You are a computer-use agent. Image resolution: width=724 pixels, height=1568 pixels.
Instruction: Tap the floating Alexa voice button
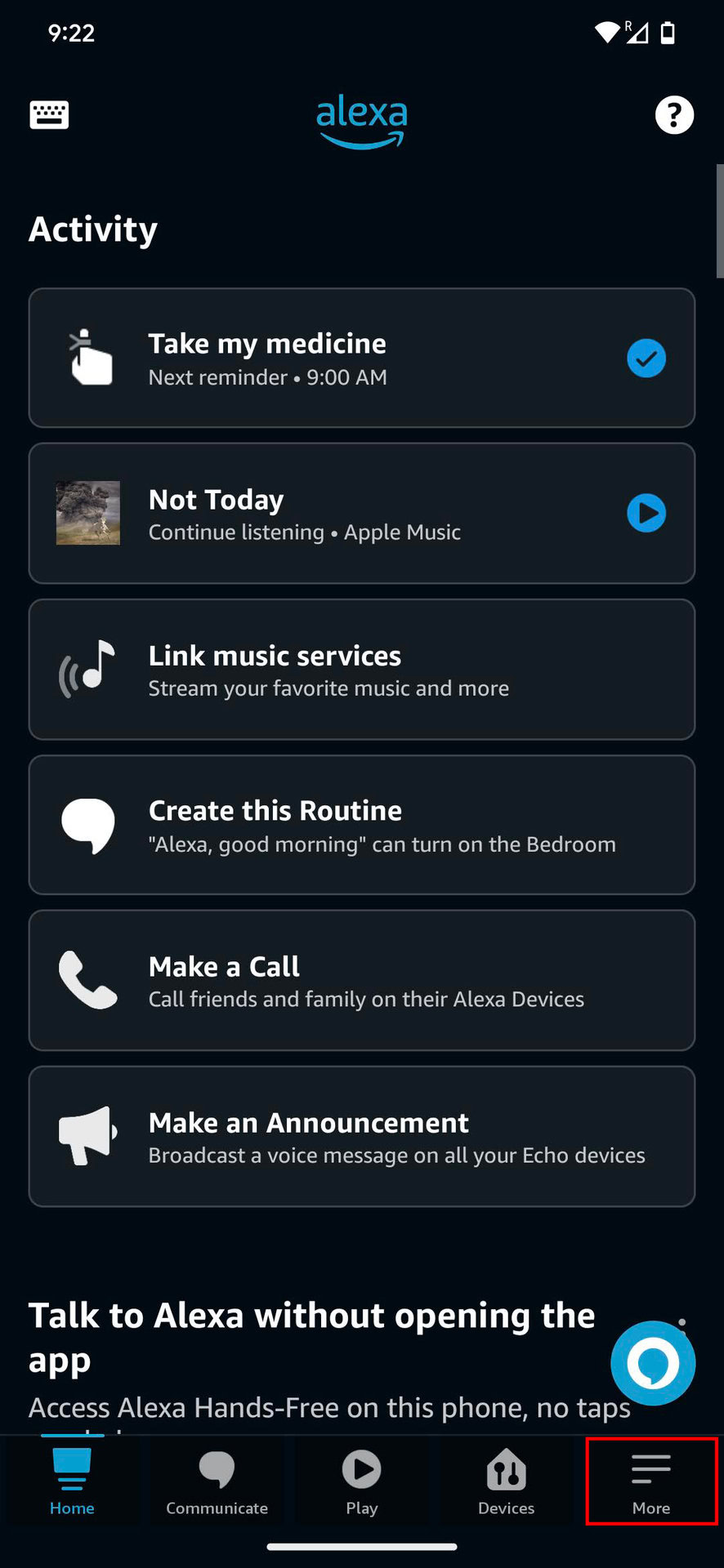(x=652, y=1363)
